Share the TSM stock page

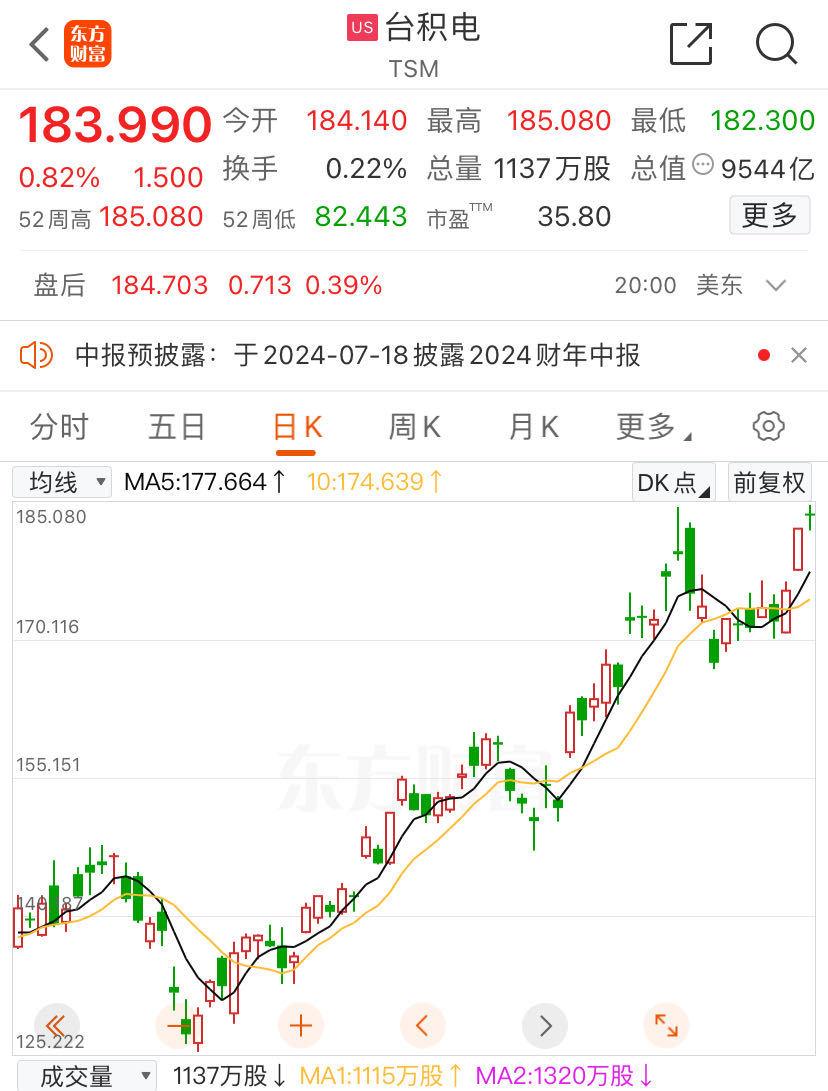(x=690, y=44)
